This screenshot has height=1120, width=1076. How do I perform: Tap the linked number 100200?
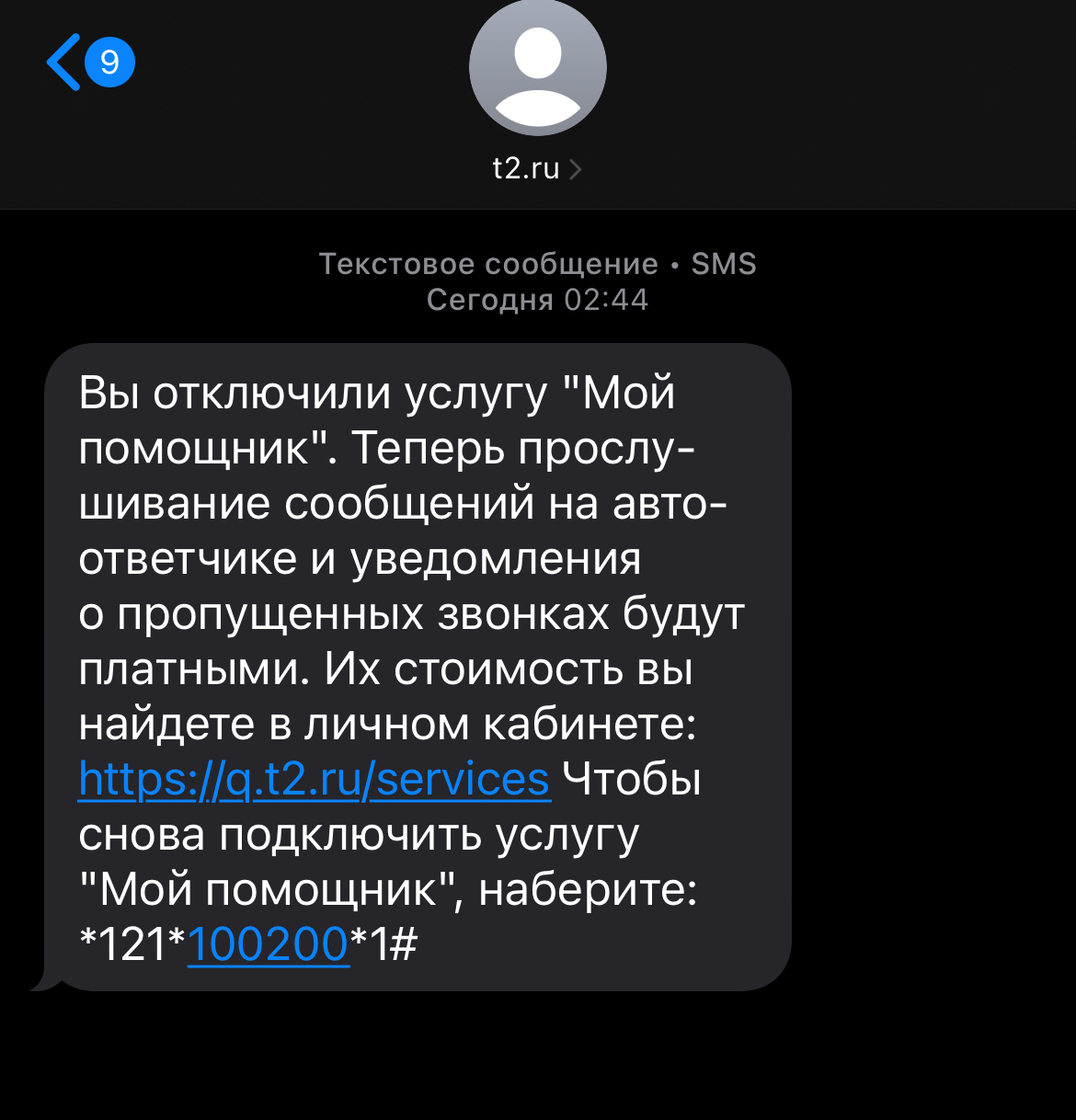point(268,944)
